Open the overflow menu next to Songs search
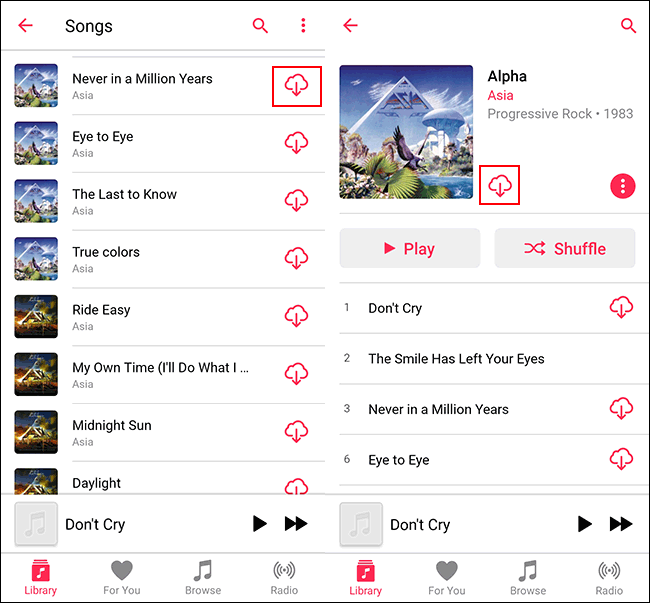Screen dimensions: 650x603 [x=303, y=26]
